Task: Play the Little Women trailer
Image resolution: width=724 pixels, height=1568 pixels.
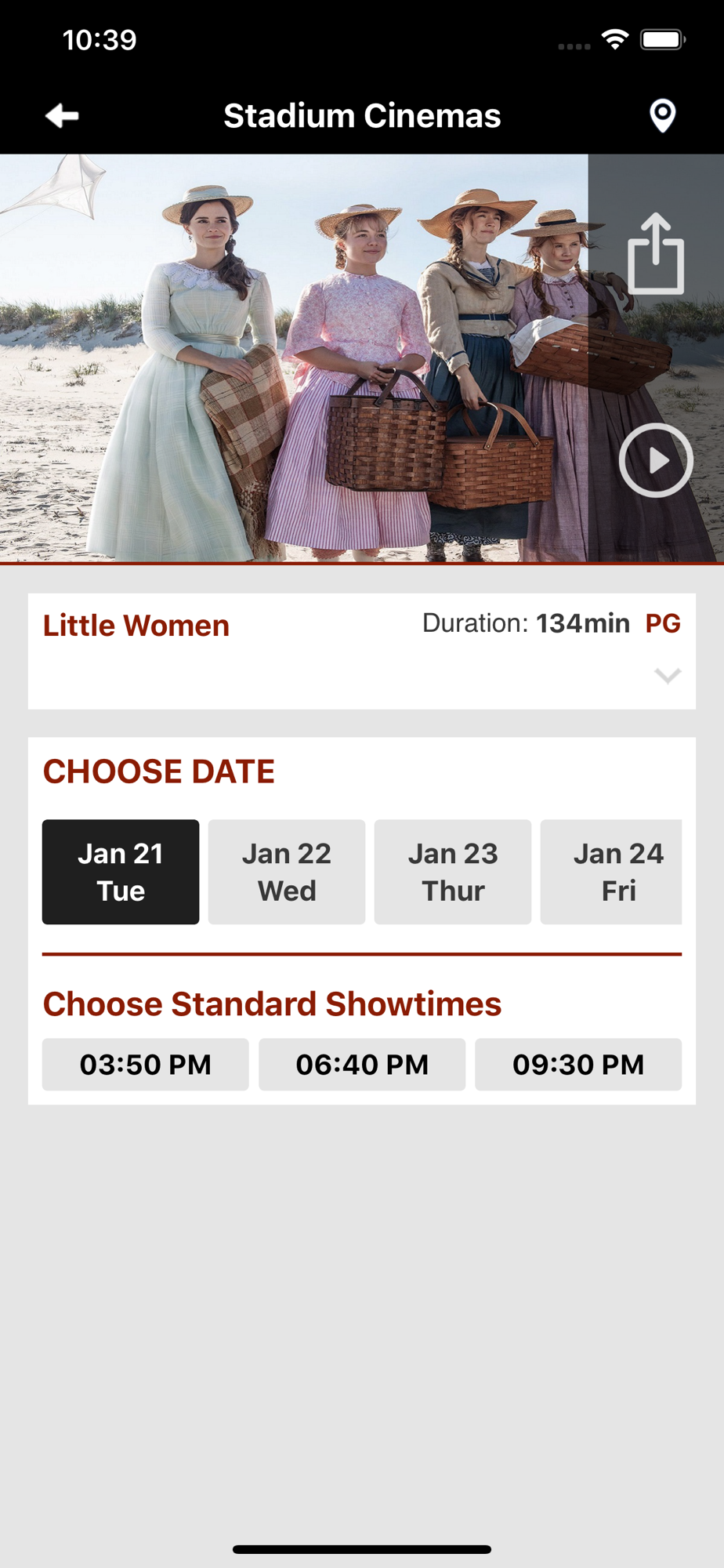Action: click(x=656, y=460)
